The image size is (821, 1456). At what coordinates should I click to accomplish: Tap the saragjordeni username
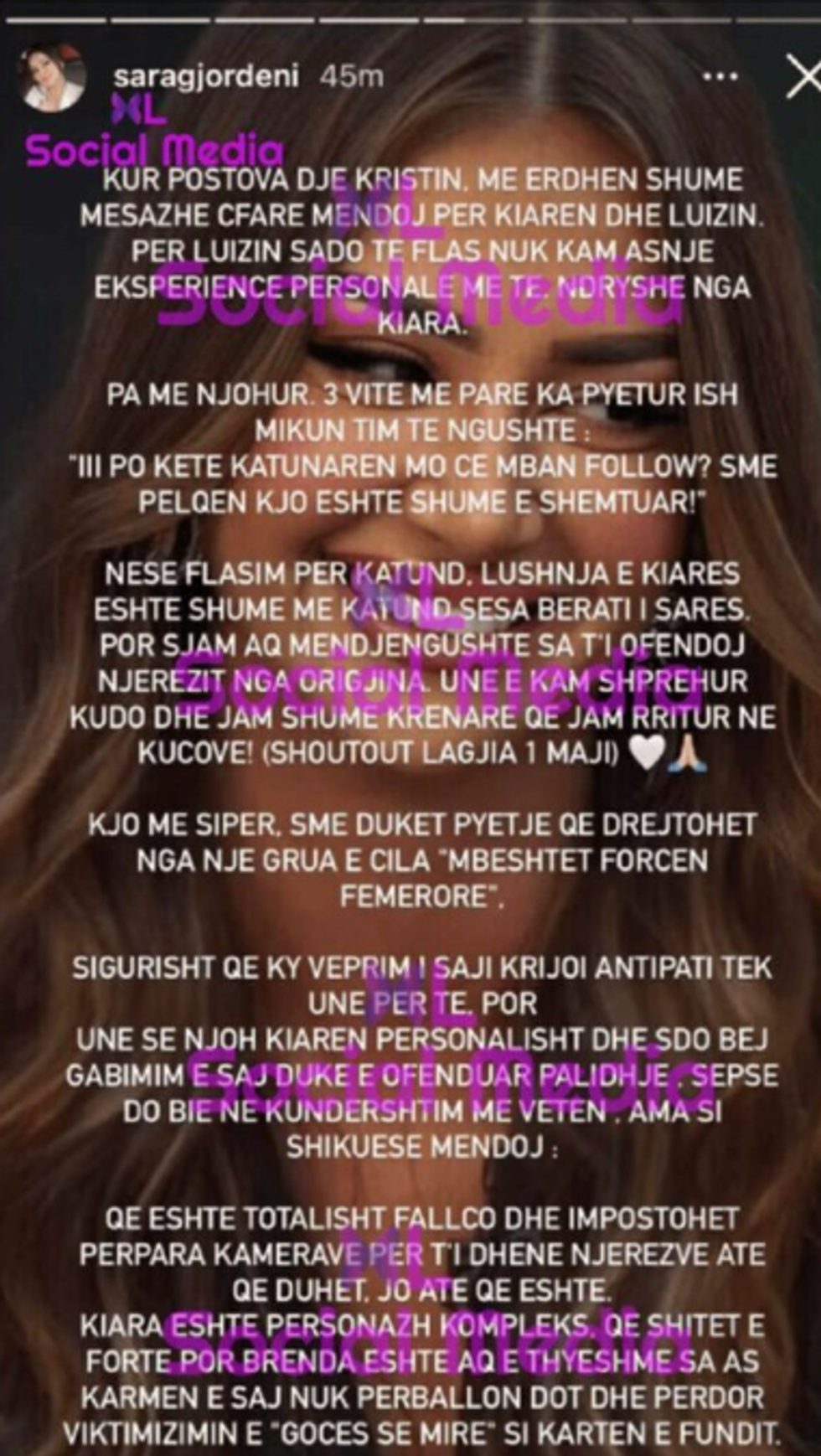coord(205,76)
